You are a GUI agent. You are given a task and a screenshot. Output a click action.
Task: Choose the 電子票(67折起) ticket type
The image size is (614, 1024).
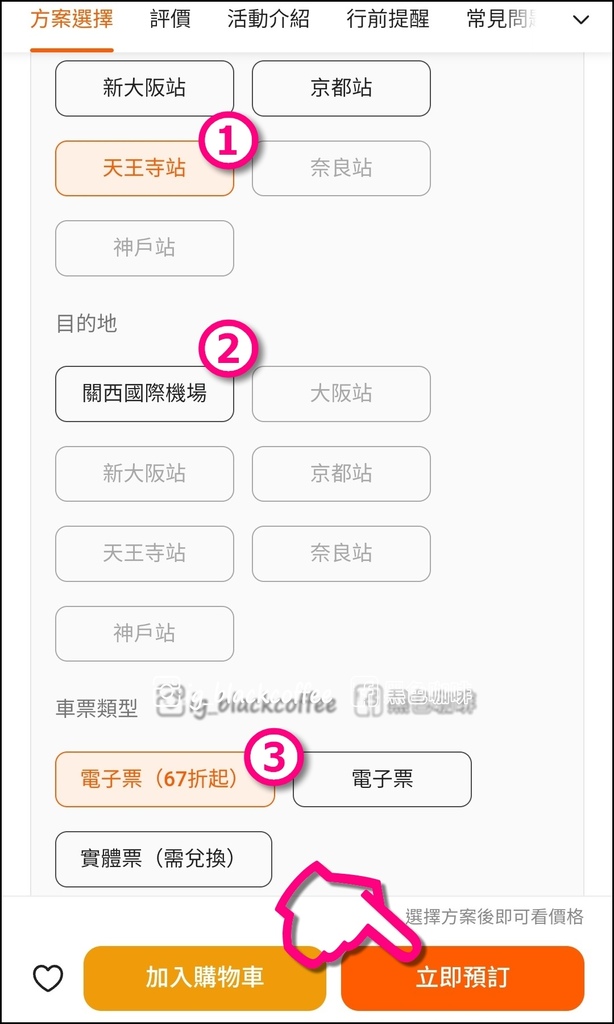tap(165, 779)
